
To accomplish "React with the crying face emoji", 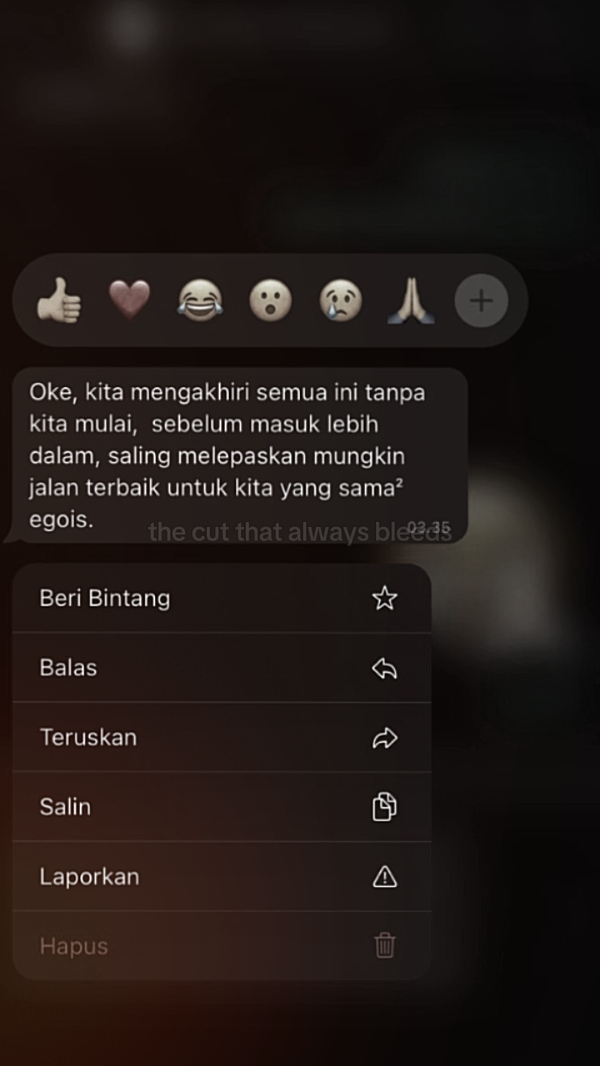I will 341,300.
